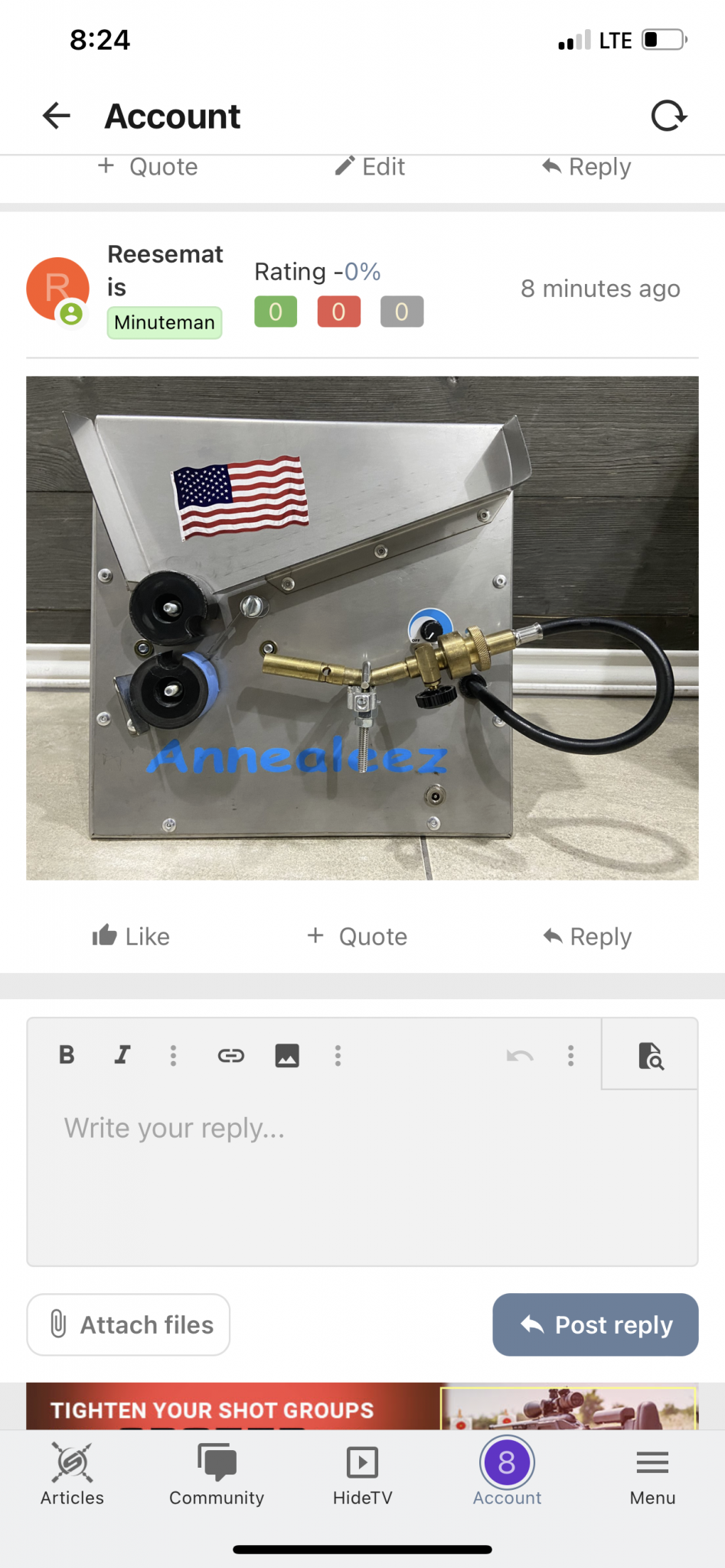Attach files to the reply

click(x=129, y=1325)
